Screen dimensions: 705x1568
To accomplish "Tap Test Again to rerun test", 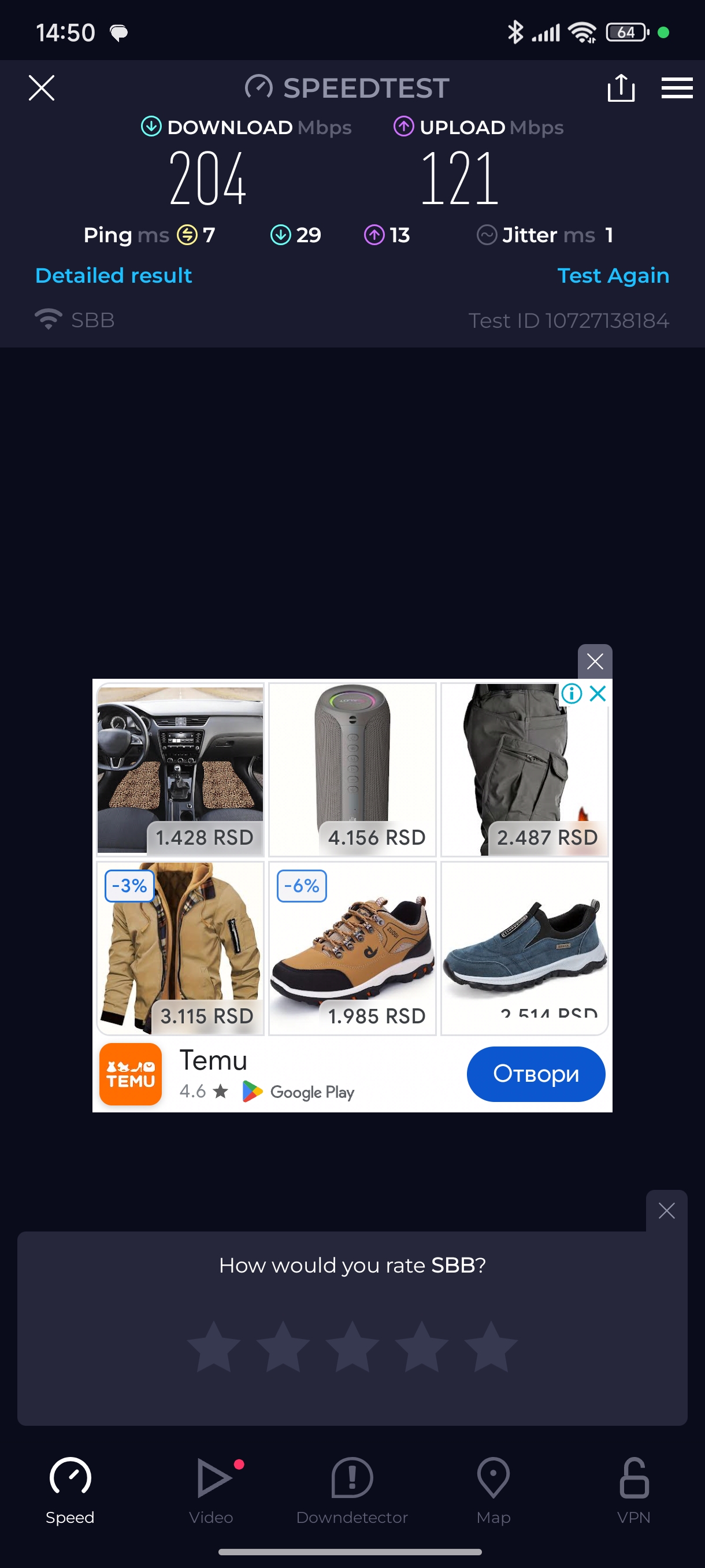I will coord(613,276).
